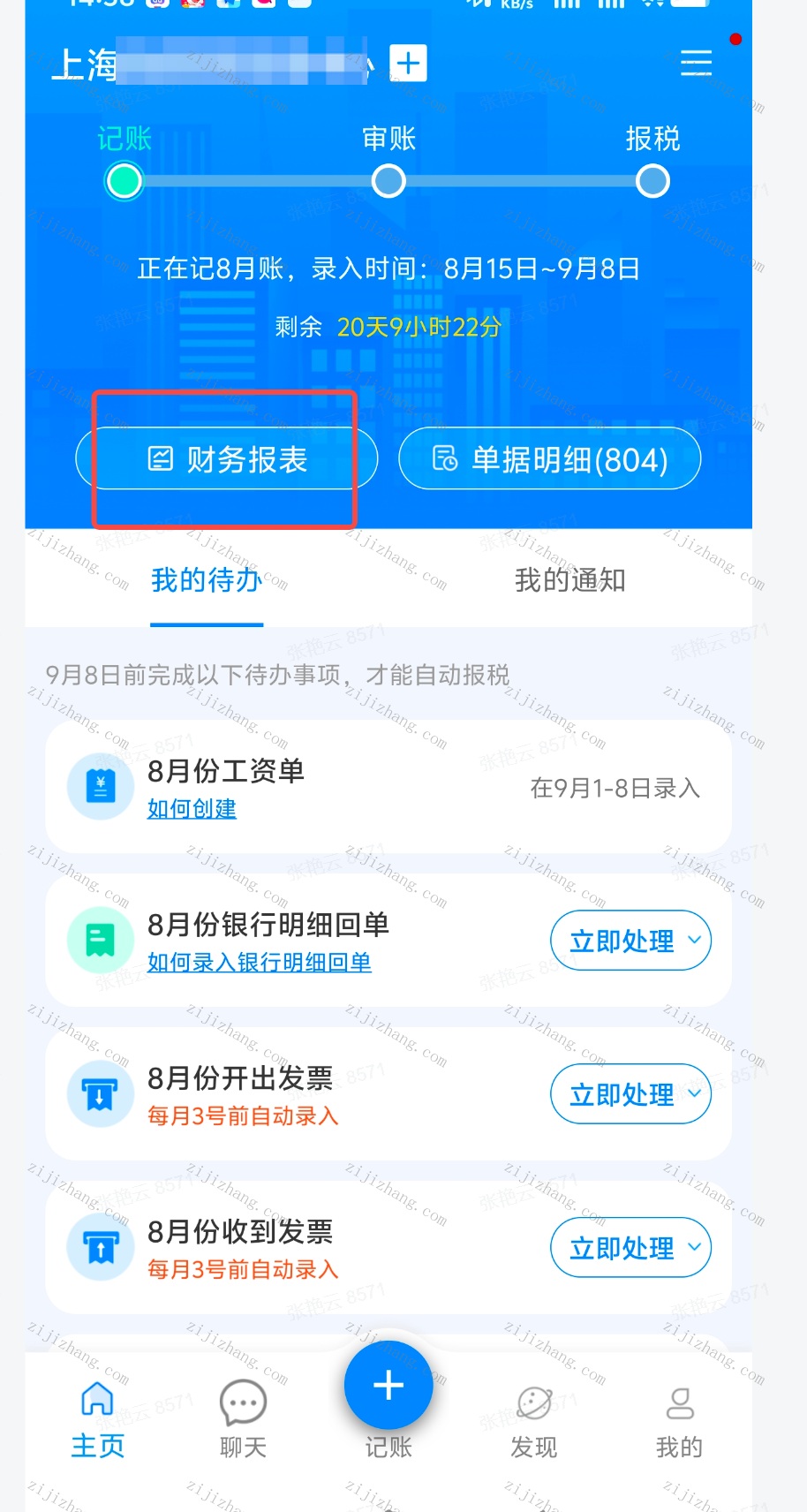Screen dimensions: 807x1512
Task: Open the hamburger menu
Action: click(x=696, y=63)
